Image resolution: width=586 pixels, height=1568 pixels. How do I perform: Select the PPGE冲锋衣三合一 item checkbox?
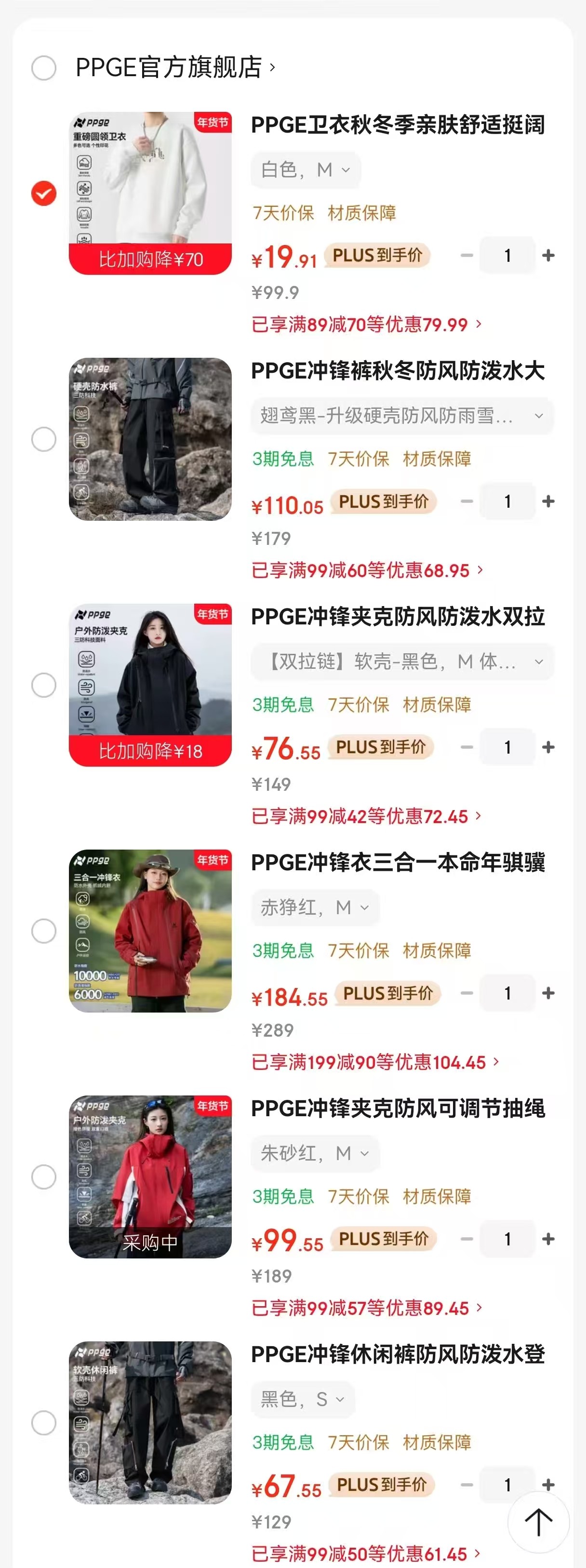[x=44, y=932]
